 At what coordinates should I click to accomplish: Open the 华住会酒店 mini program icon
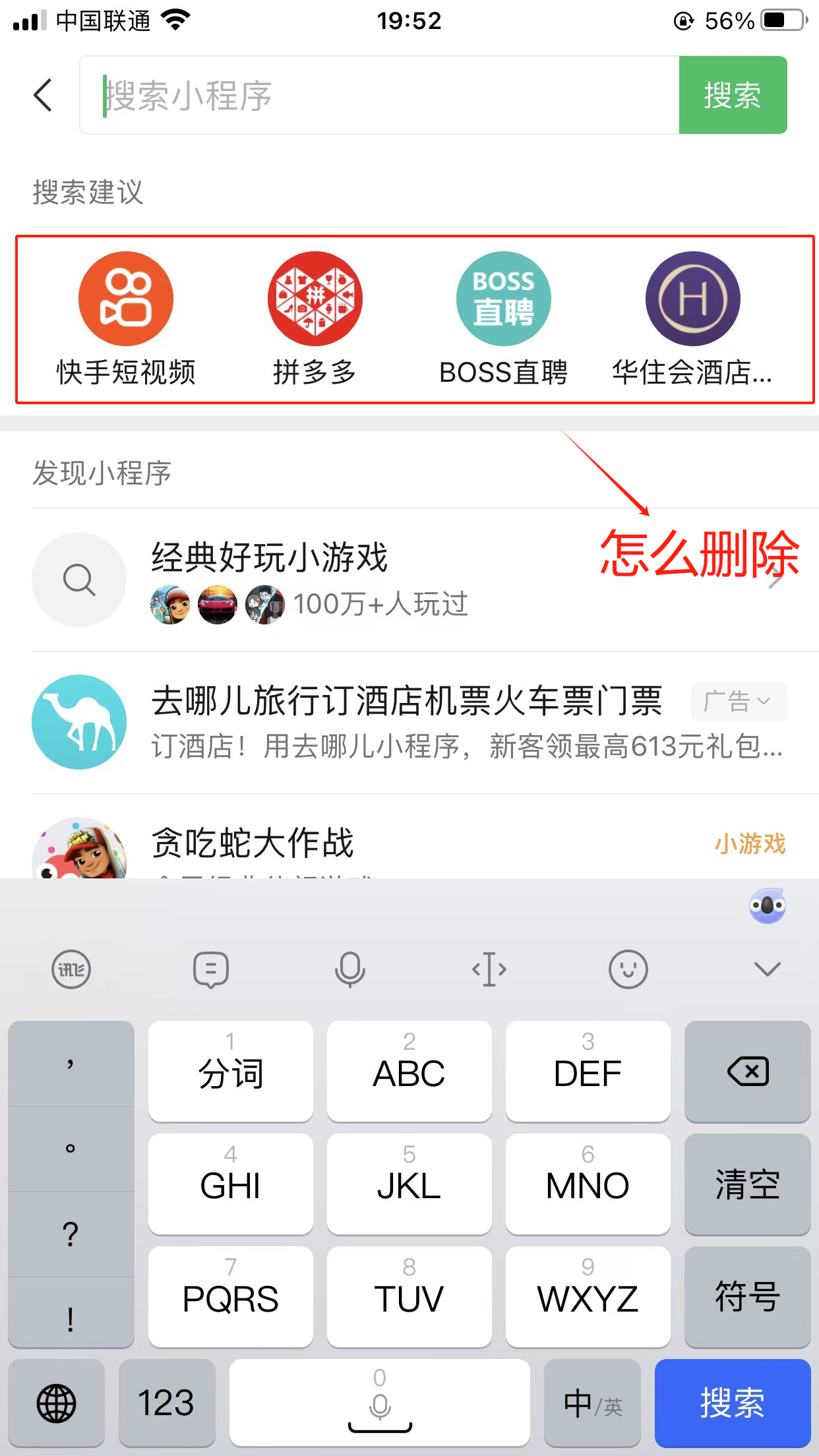coord(692,298)
